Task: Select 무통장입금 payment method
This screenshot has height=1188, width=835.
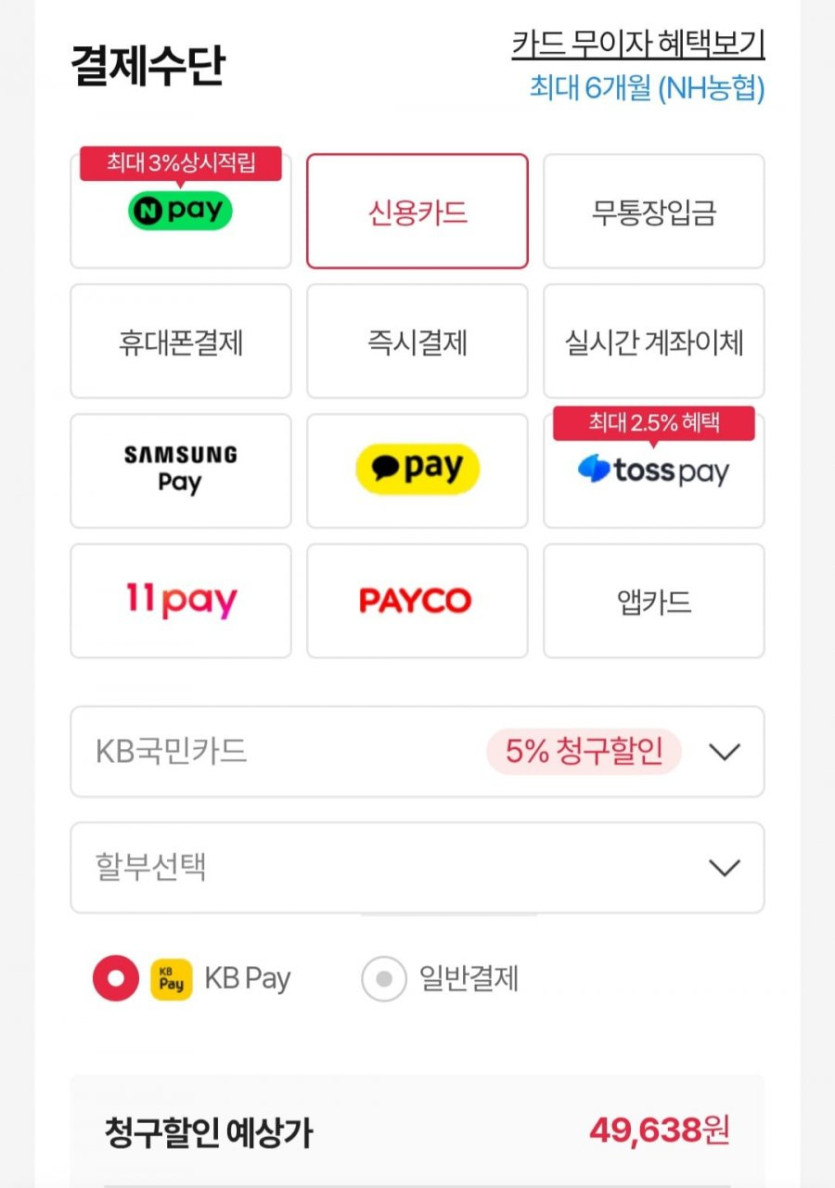Action: coord(654,211)
